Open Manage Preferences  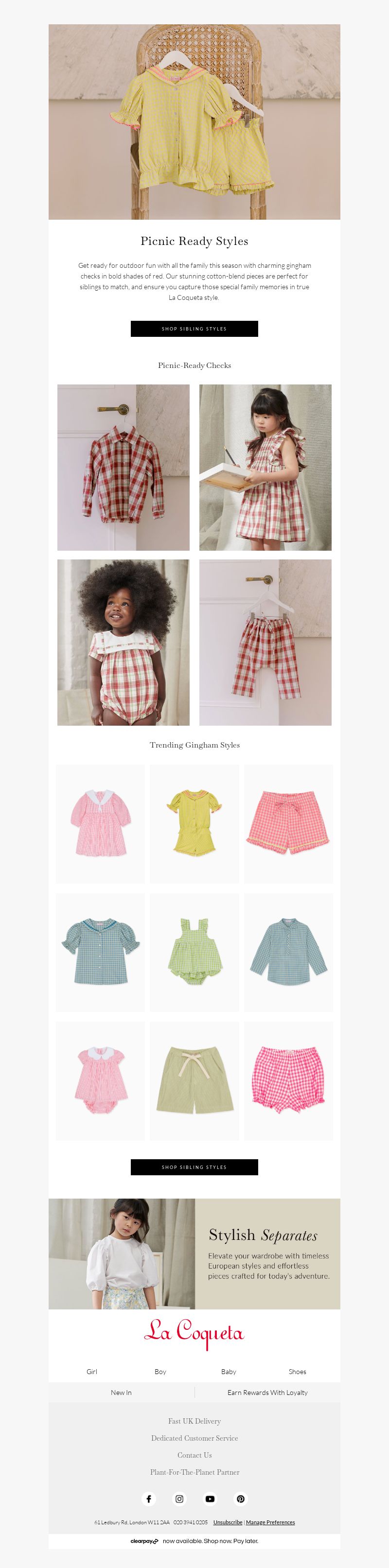(x=270, y=1522)
